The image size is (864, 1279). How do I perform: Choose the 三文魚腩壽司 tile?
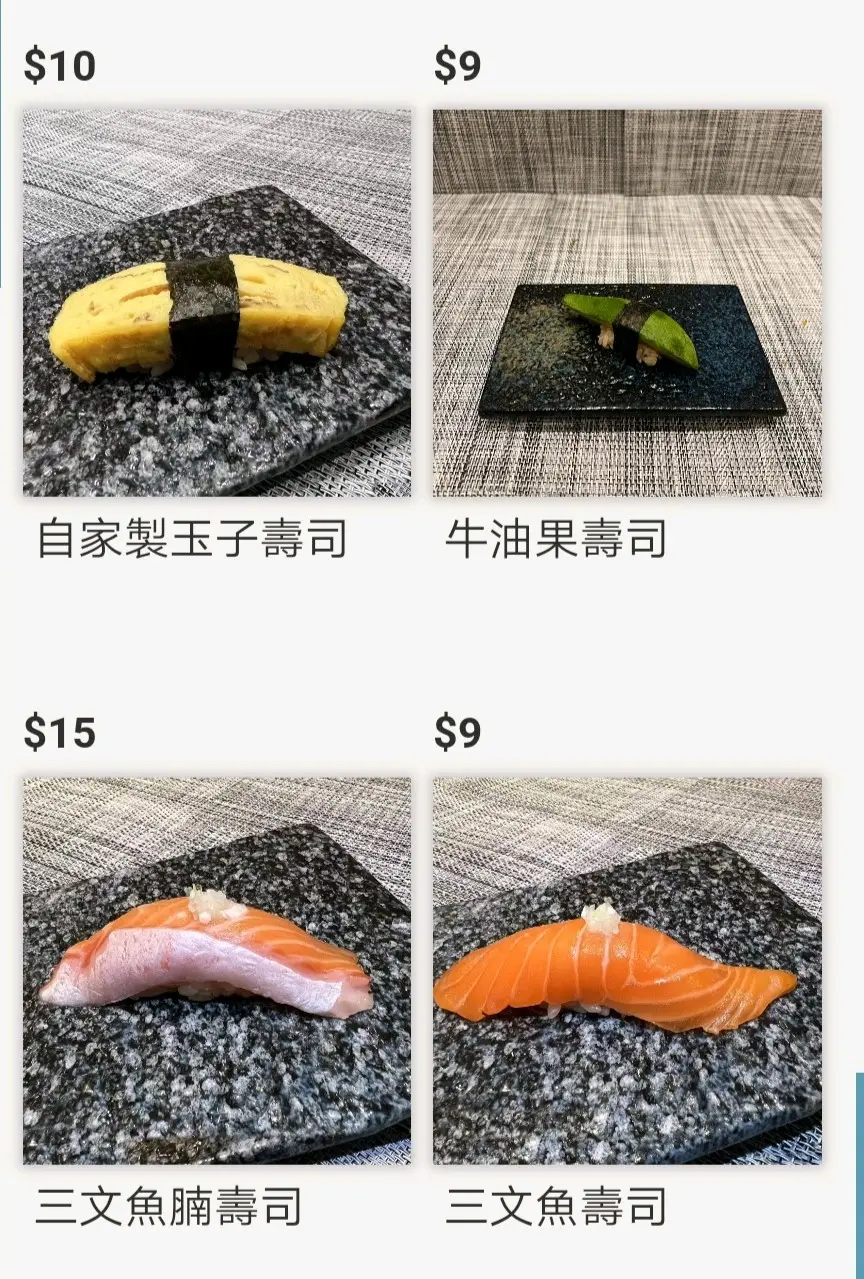(216, 970)
